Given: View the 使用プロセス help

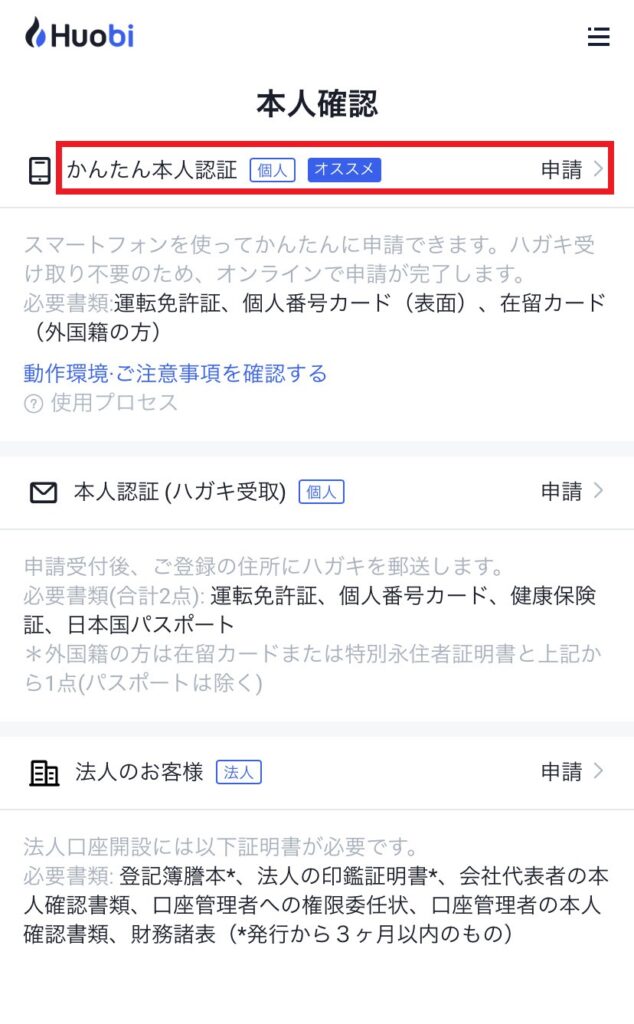Looking at the screenshot, I should [101, 403].
